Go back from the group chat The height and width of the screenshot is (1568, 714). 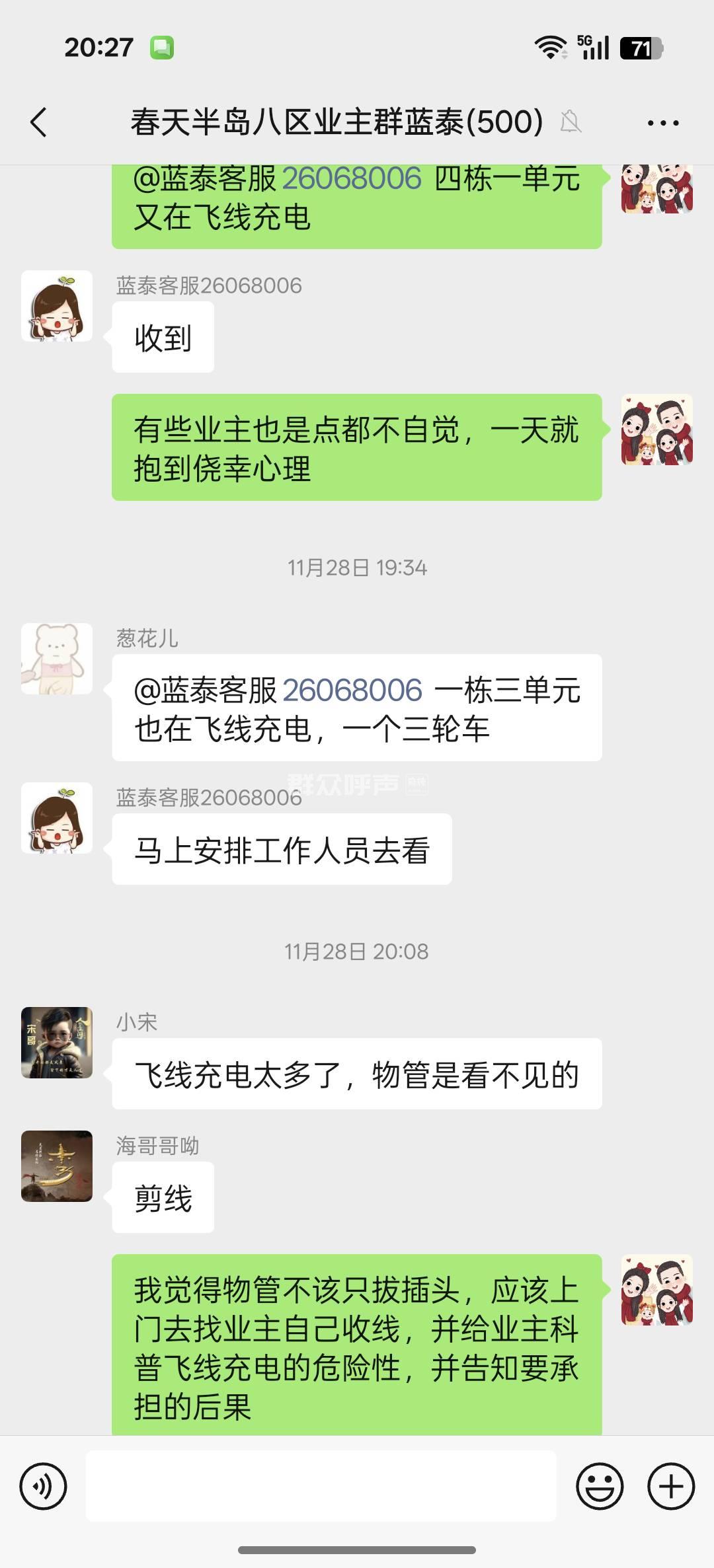point(38,122)
